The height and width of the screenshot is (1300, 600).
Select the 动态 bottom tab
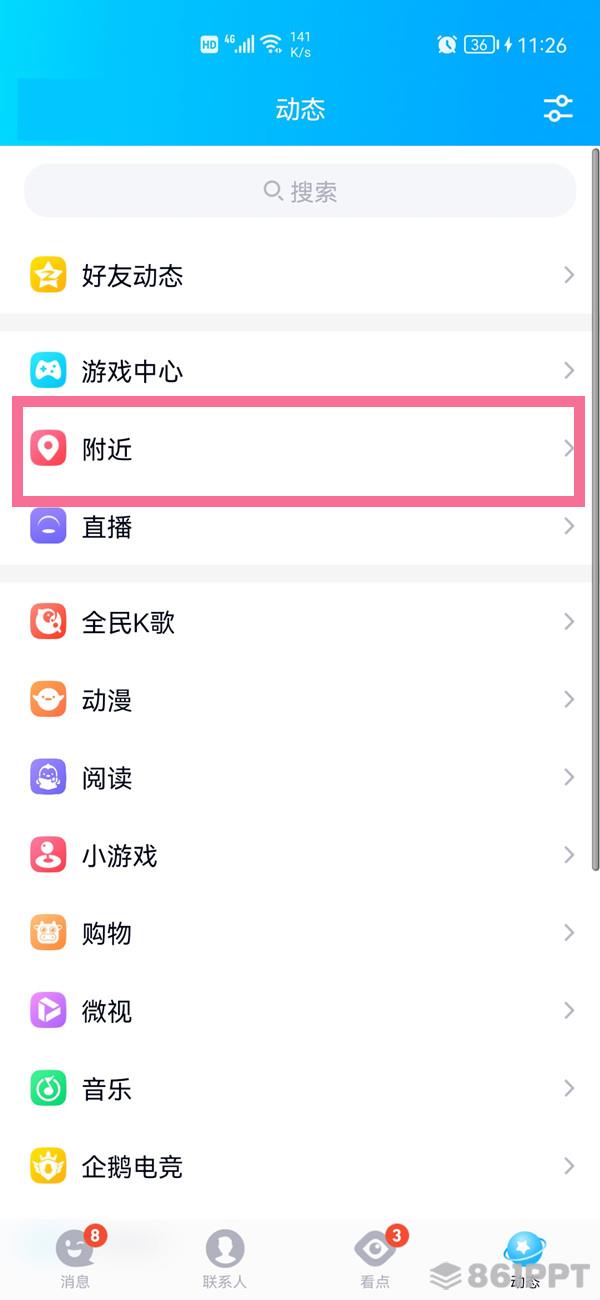click(525, 1258)
